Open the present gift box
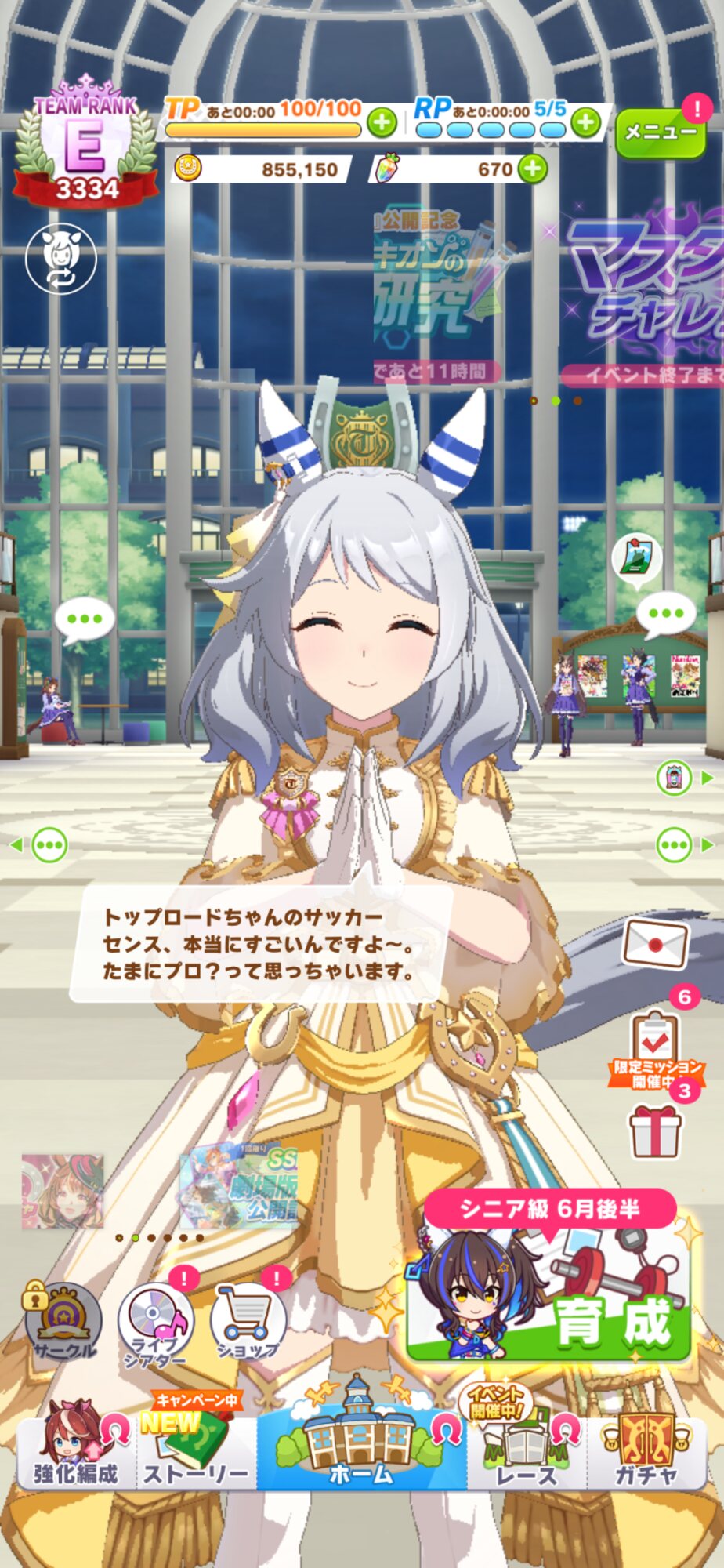The image size is (724, 1568). tap(655, 1131)
